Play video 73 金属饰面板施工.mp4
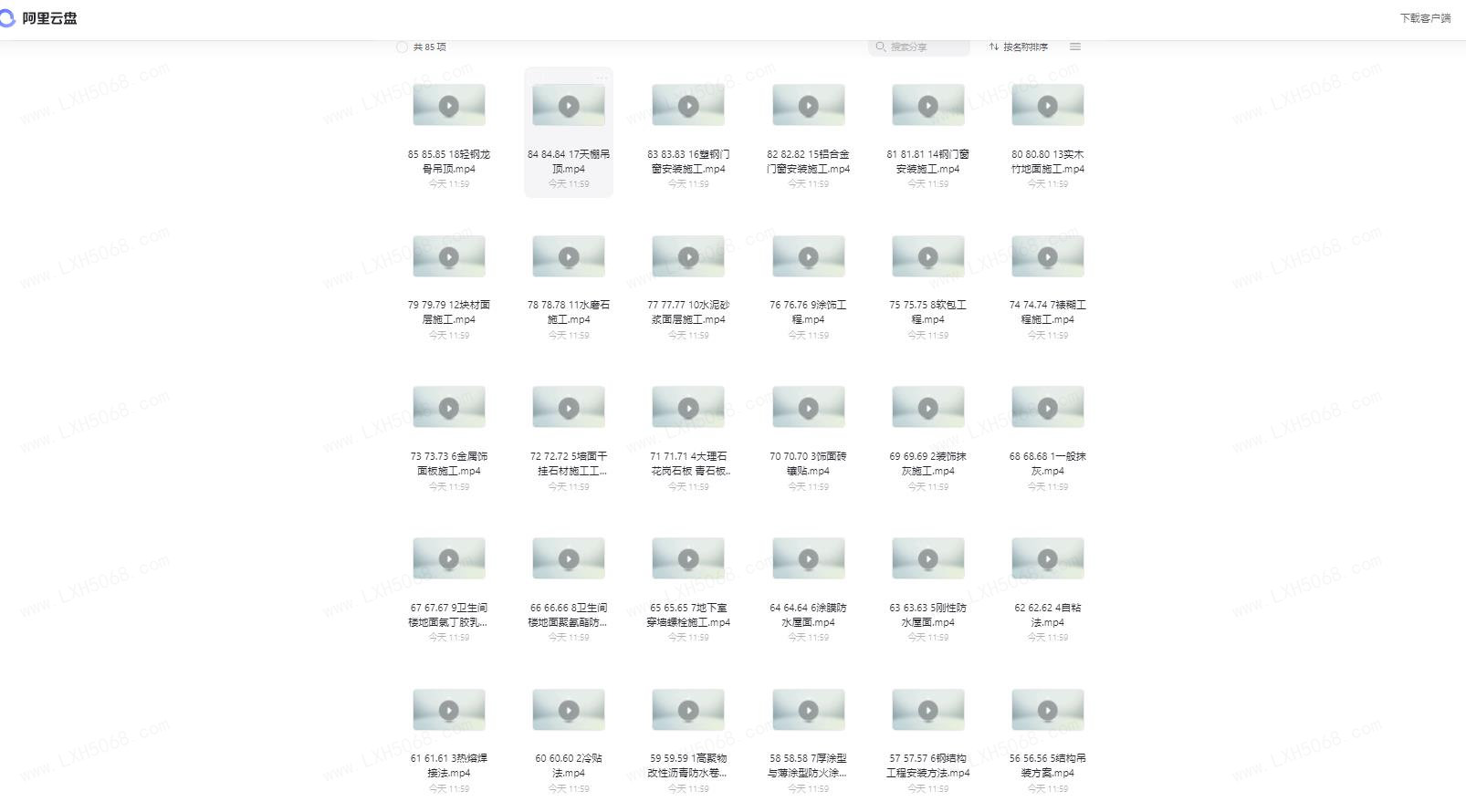 (448, 408)
